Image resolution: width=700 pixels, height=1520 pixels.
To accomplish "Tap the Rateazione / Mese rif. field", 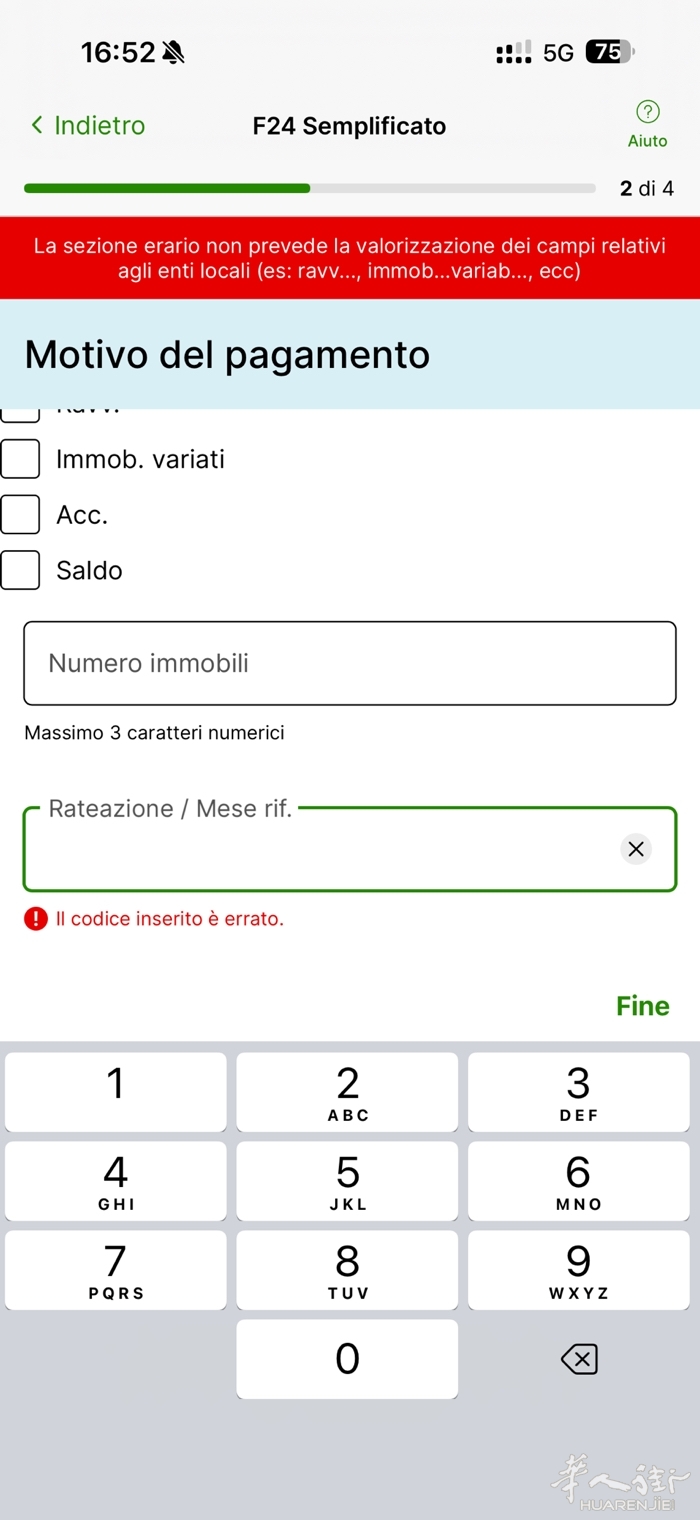I will point(320,850).
